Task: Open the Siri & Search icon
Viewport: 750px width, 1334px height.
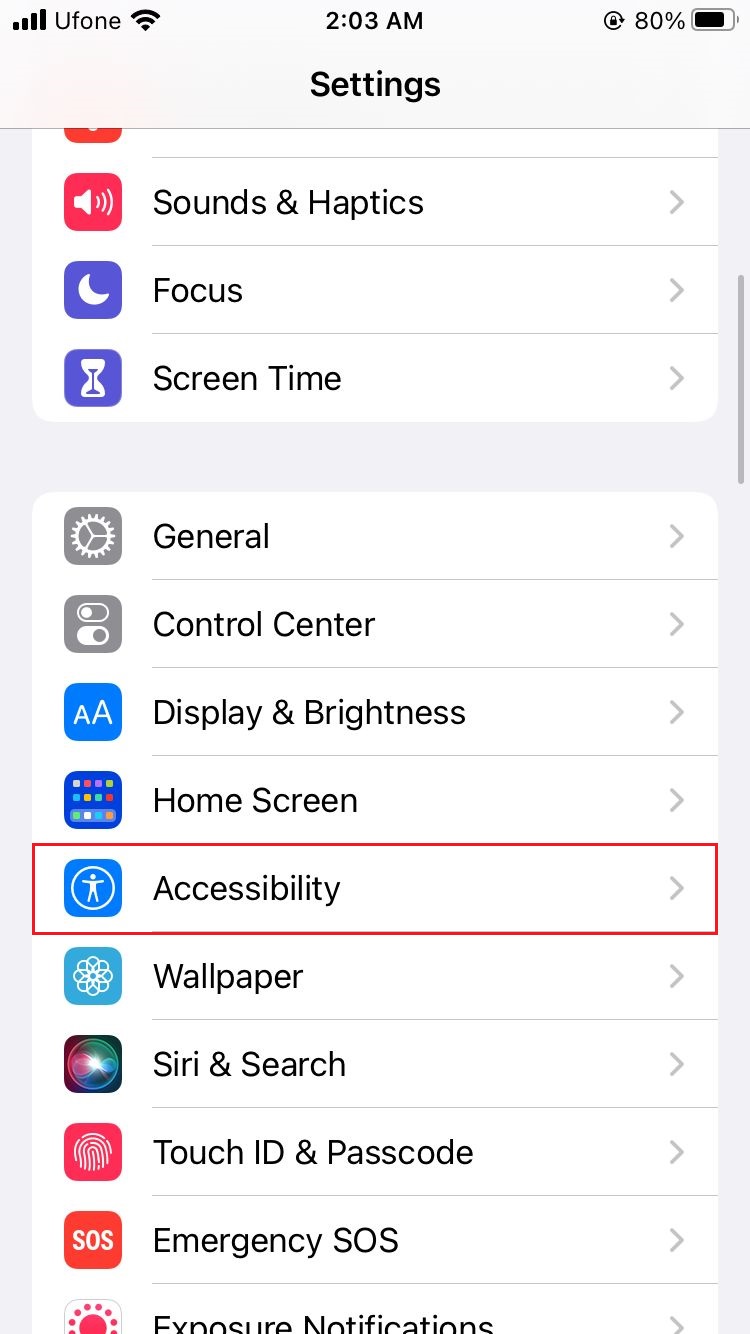Action: pos(92,1063)
